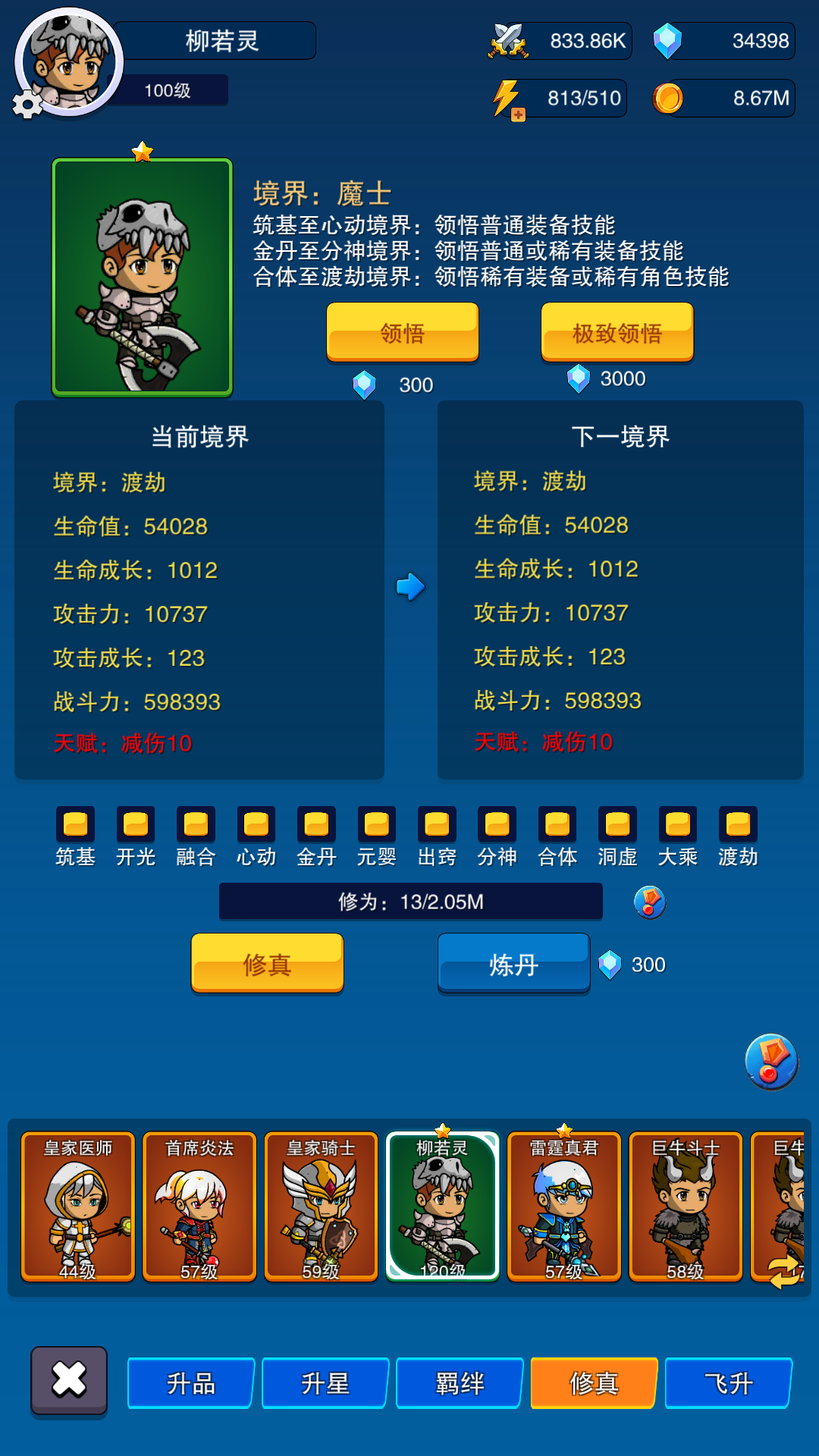Switch to the 升星 tab
Screen dimensions: 819x1456
coord(325,1383)
